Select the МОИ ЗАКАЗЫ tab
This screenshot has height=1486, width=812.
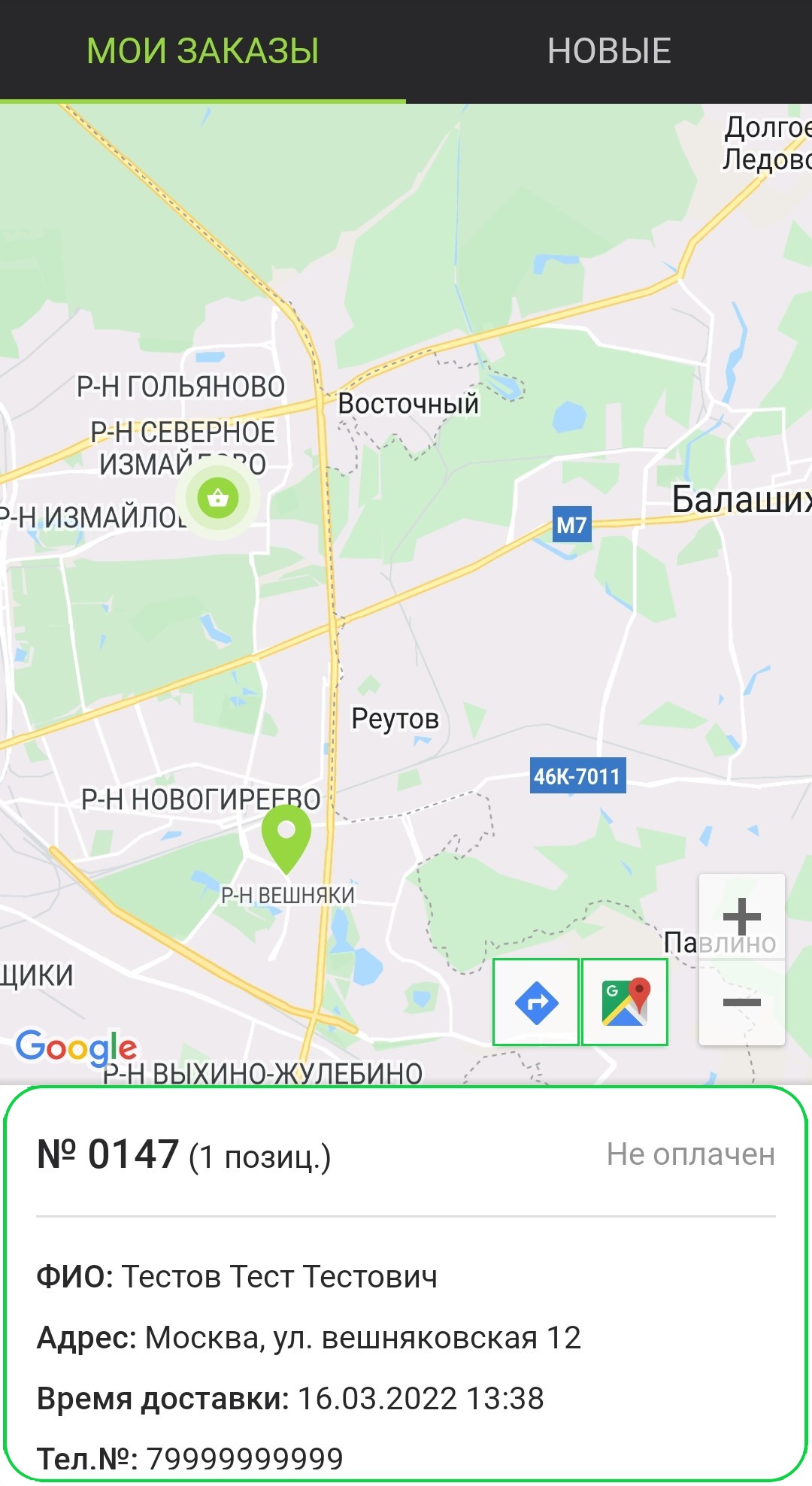[x=203, y=51]
